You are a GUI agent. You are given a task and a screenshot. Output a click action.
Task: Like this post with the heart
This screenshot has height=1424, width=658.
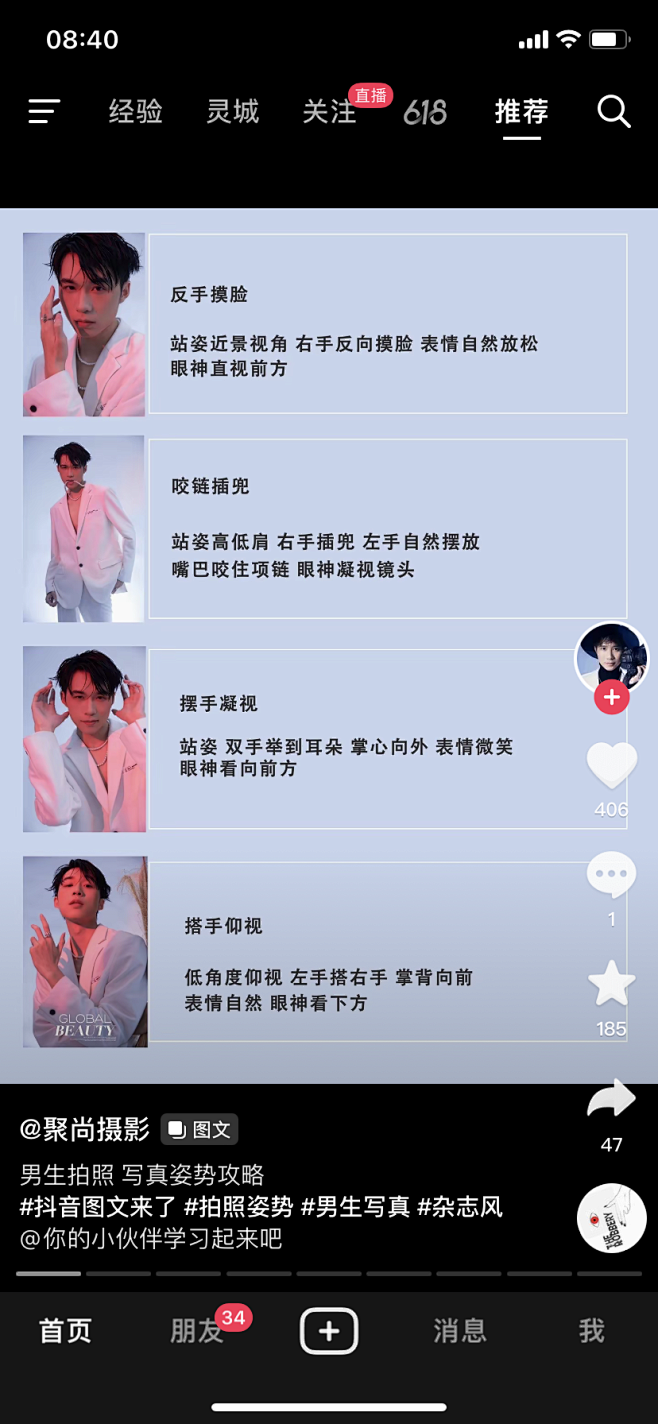click(611, 766)
